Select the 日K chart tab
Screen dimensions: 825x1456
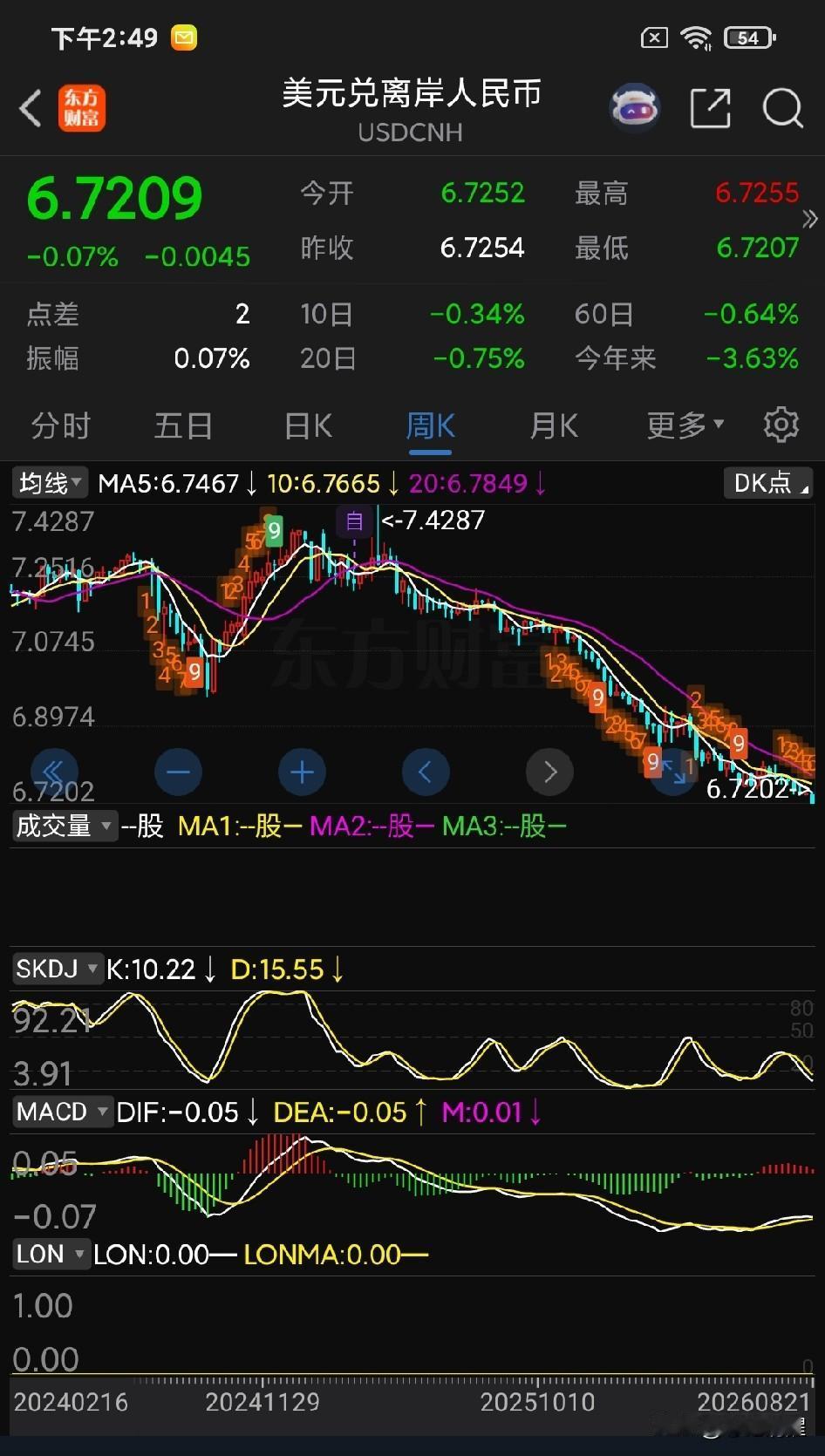tap(308, 426)
